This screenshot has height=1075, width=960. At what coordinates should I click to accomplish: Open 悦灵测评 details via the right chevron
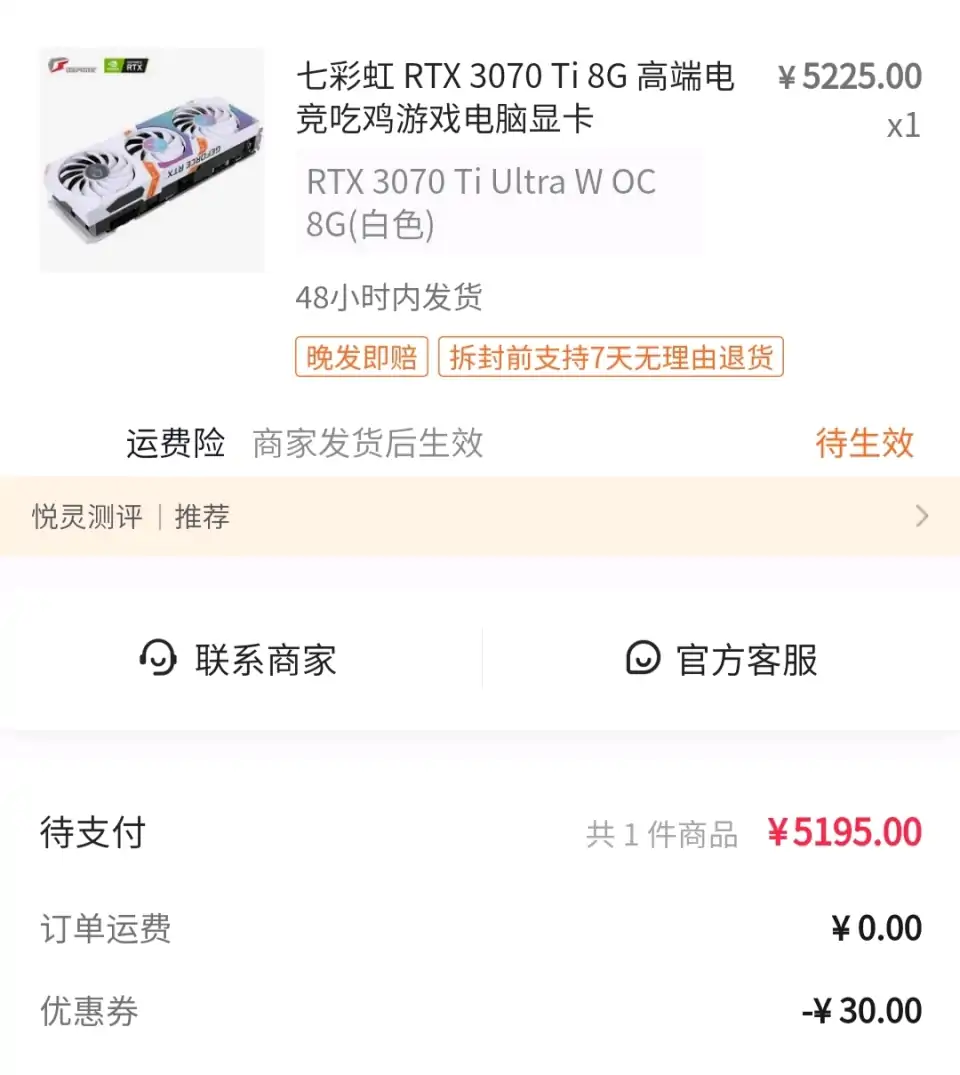coord(921,517)
